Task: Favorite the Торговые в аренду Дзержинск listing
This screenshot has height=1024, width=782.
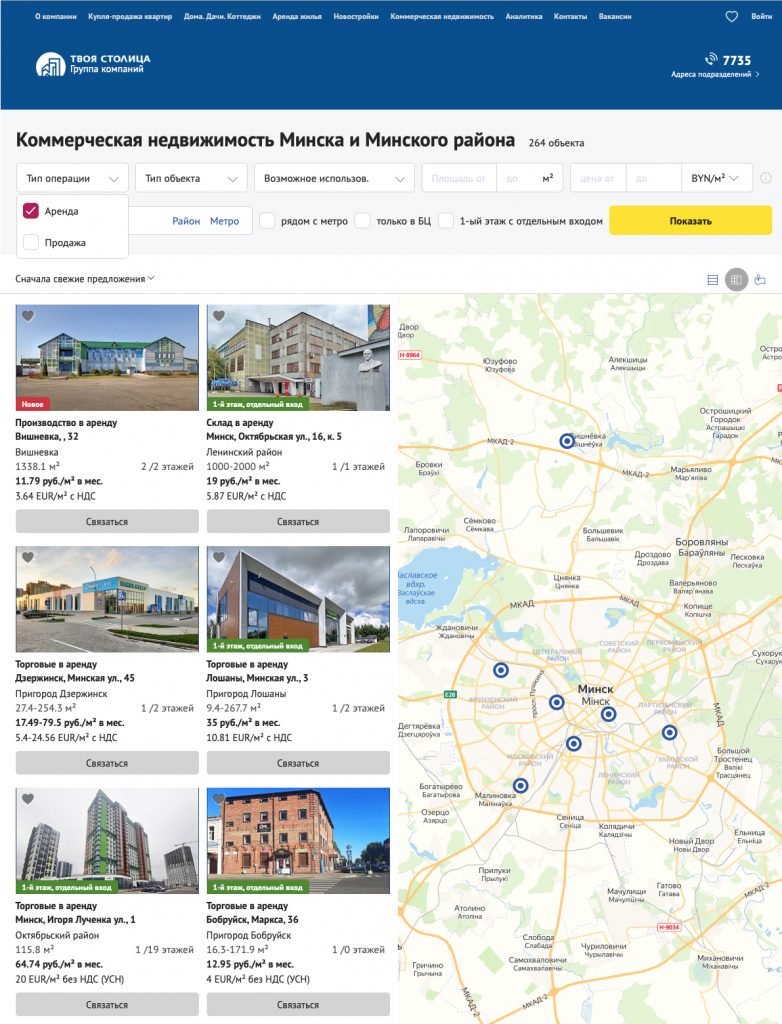Action: pos(28,557)
